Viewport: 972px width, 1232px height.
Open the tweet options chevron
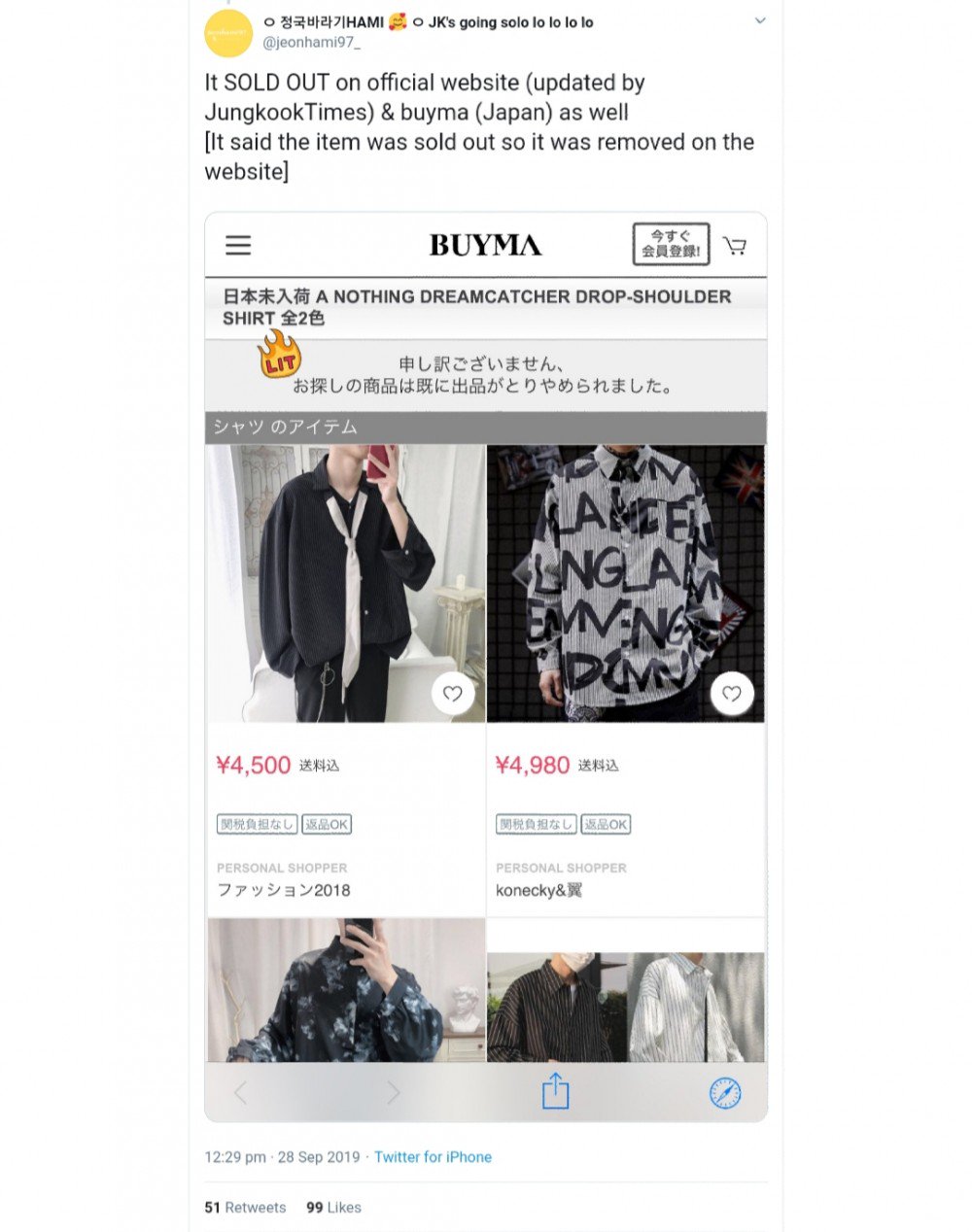760,20
